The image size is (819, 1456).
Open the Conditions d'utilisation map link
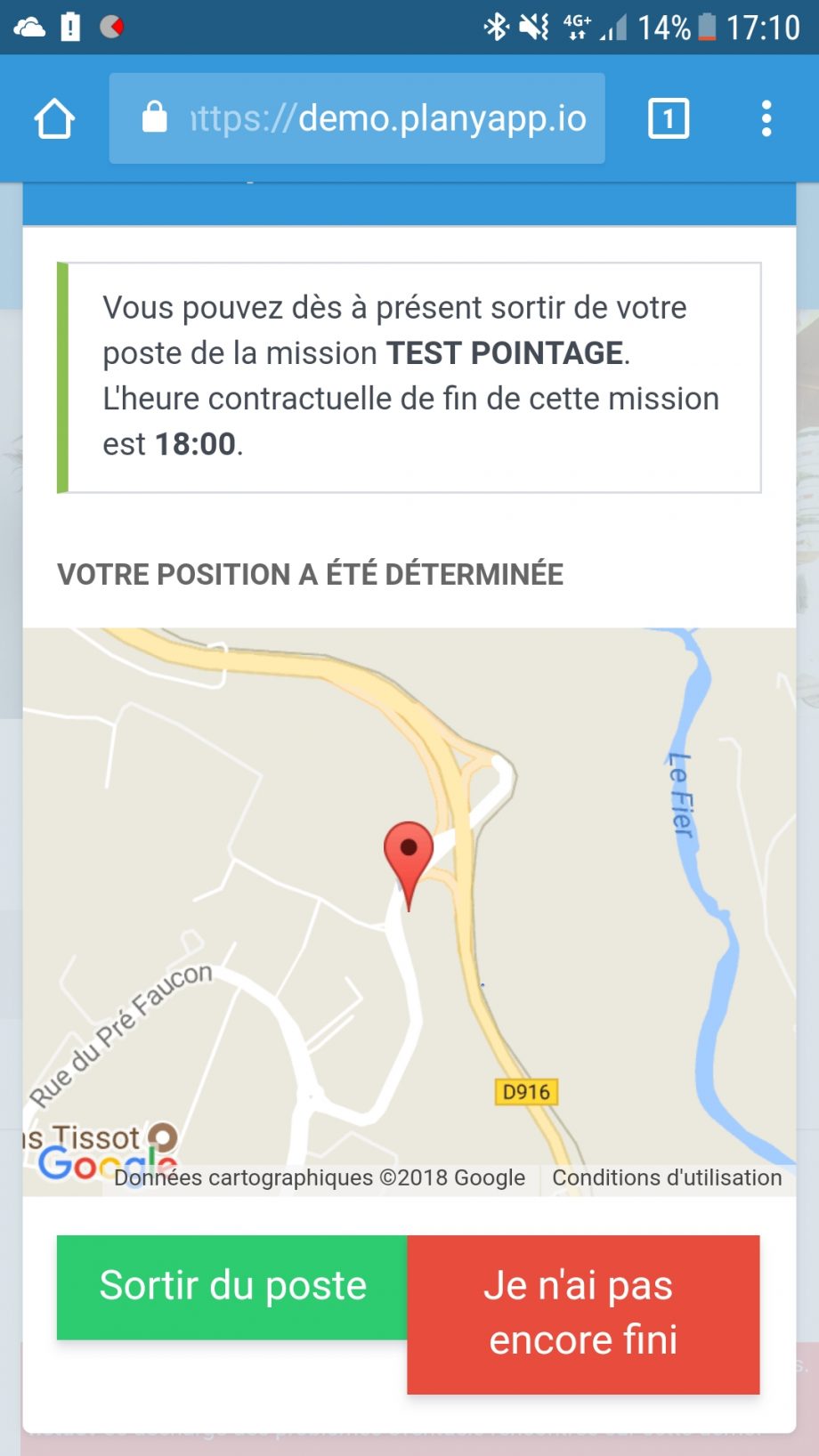click(x=666, y=1177)
